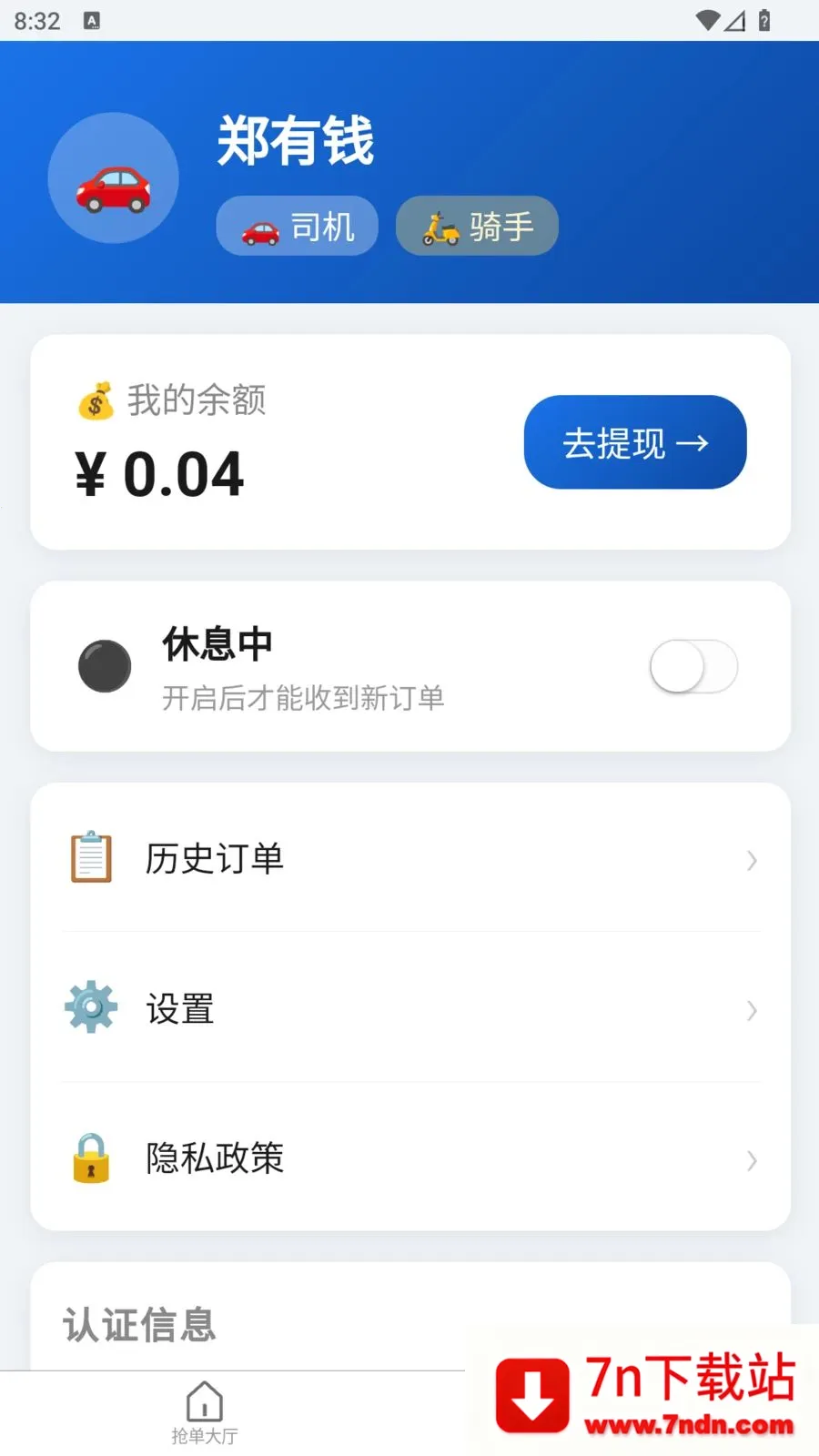Expand 隐私政策 with its chevron arrow
The width and height of the screenshot is (819, 1456).
[751, 1161]
